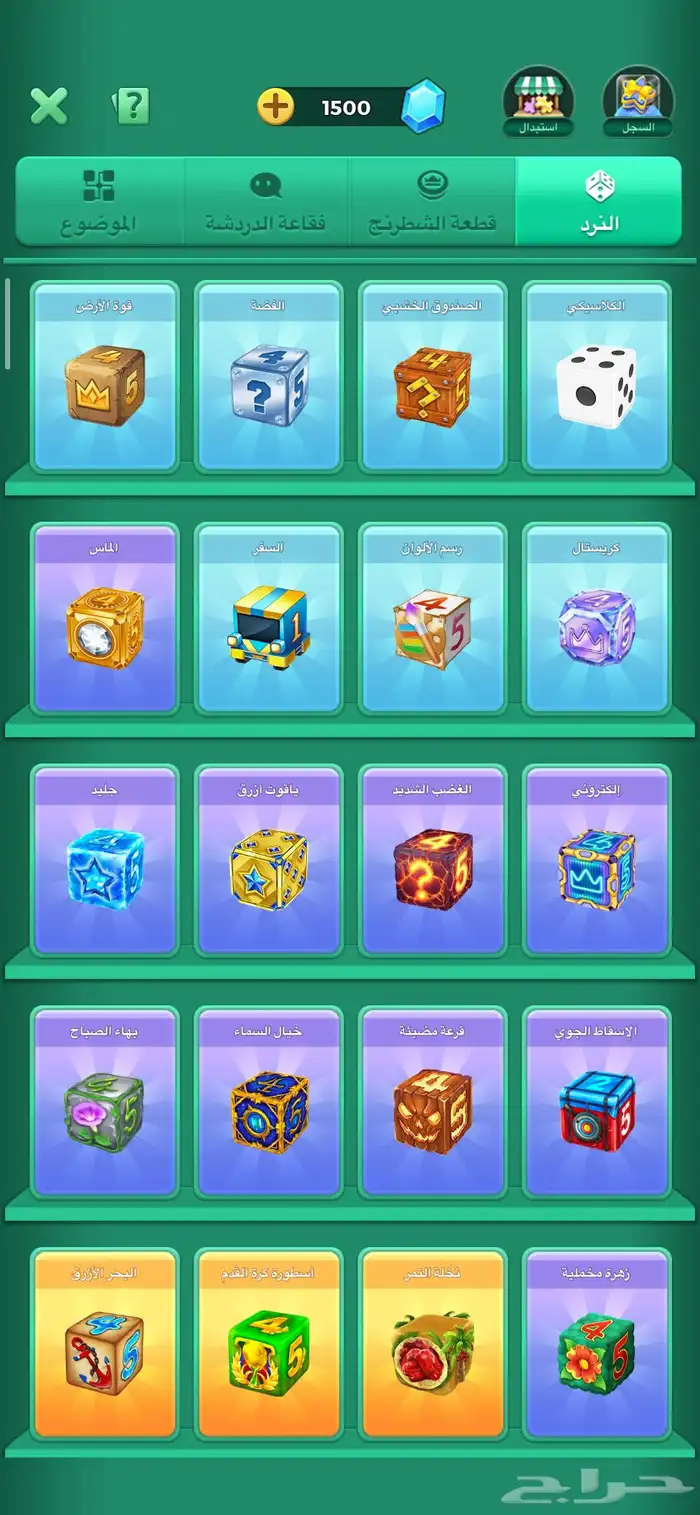Switch to the الموضوع tab
Image resolution: width=700 pixels, height=1515 pixels.
tap(99, 202)
